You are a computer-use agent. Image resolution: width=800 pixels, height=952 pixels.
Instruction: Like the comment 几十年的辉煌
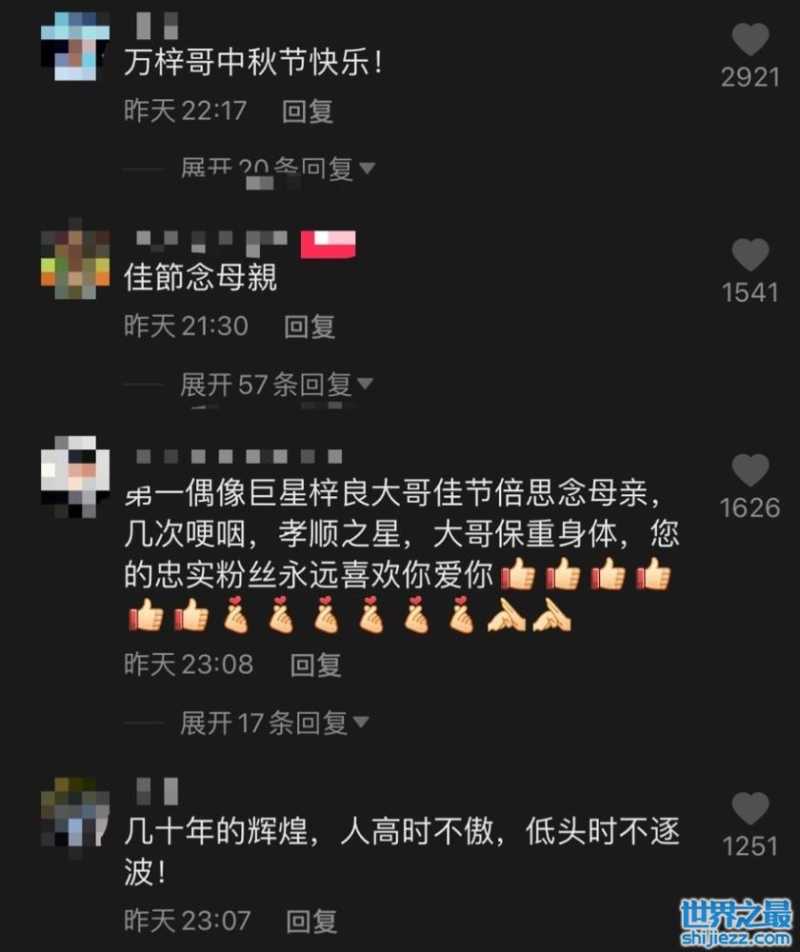(x=750, y=809)
